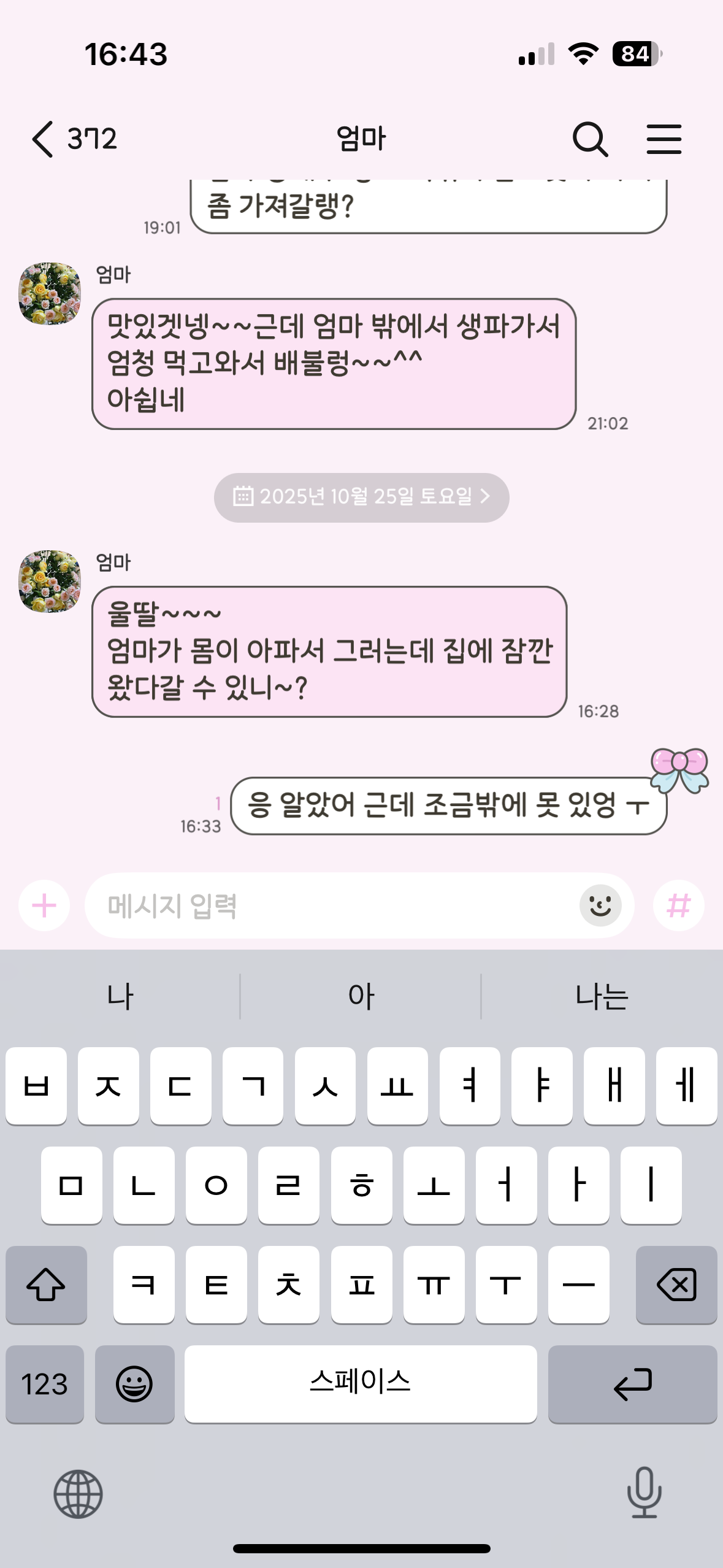The image size is (723, 1568).
Task: Open 엄마's flower profile picture at 16:28 message
Action: coord(50,581)
